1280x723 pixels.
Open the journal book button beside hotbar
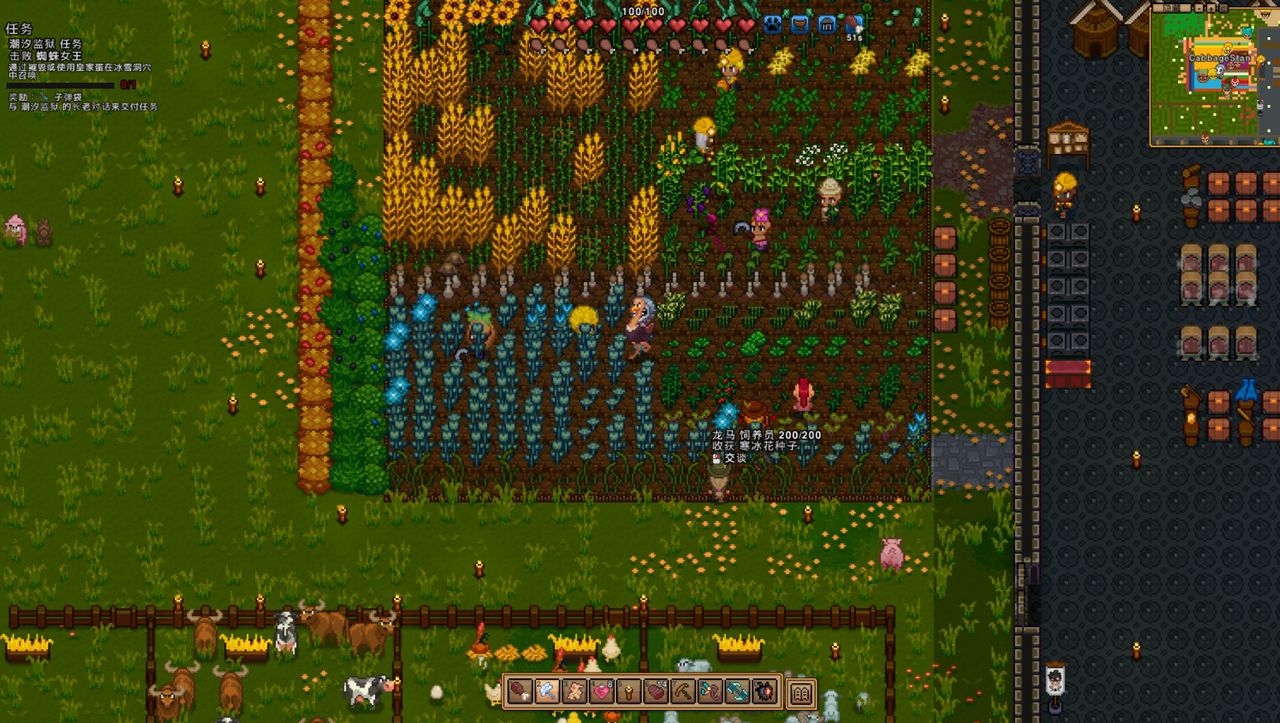click(x=801, y=692)
